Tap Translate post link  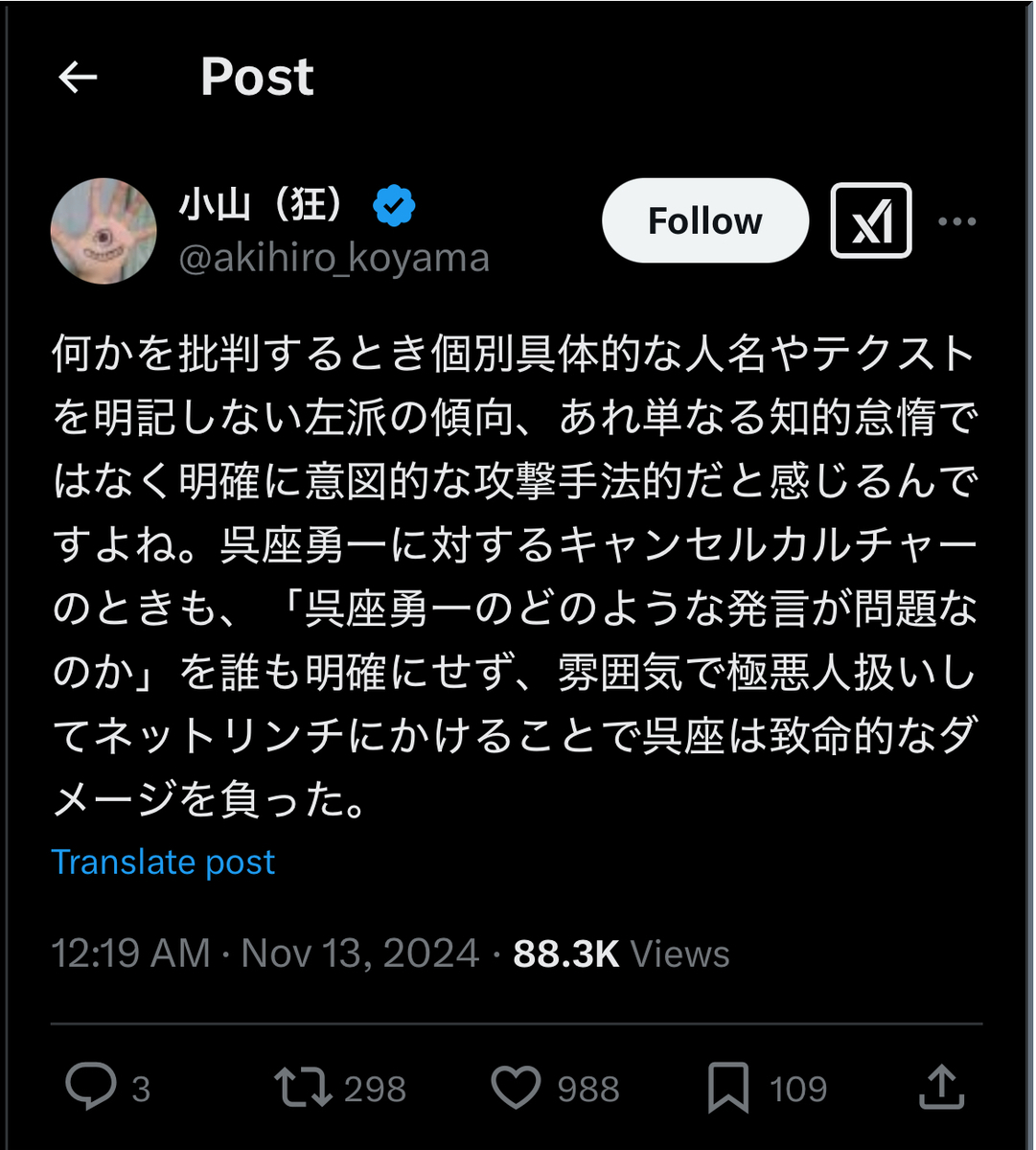pyautogui.click(x=163, y=862)
